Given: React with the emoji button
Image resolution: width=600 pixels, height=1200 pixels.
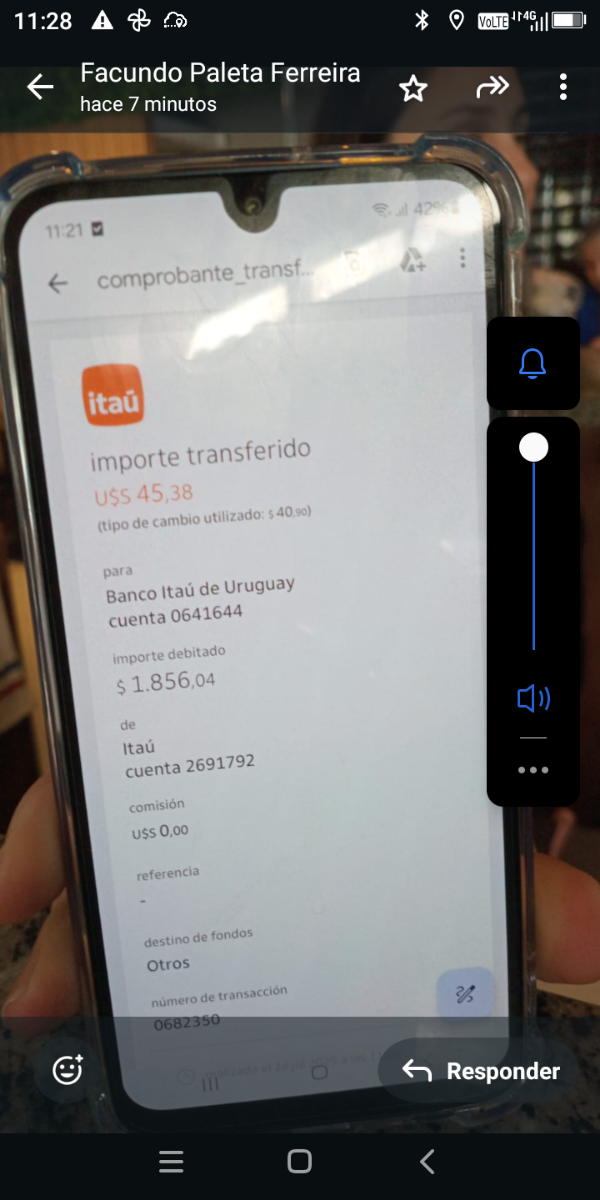Looking at the screenshot, I should tap(68, 1070).
